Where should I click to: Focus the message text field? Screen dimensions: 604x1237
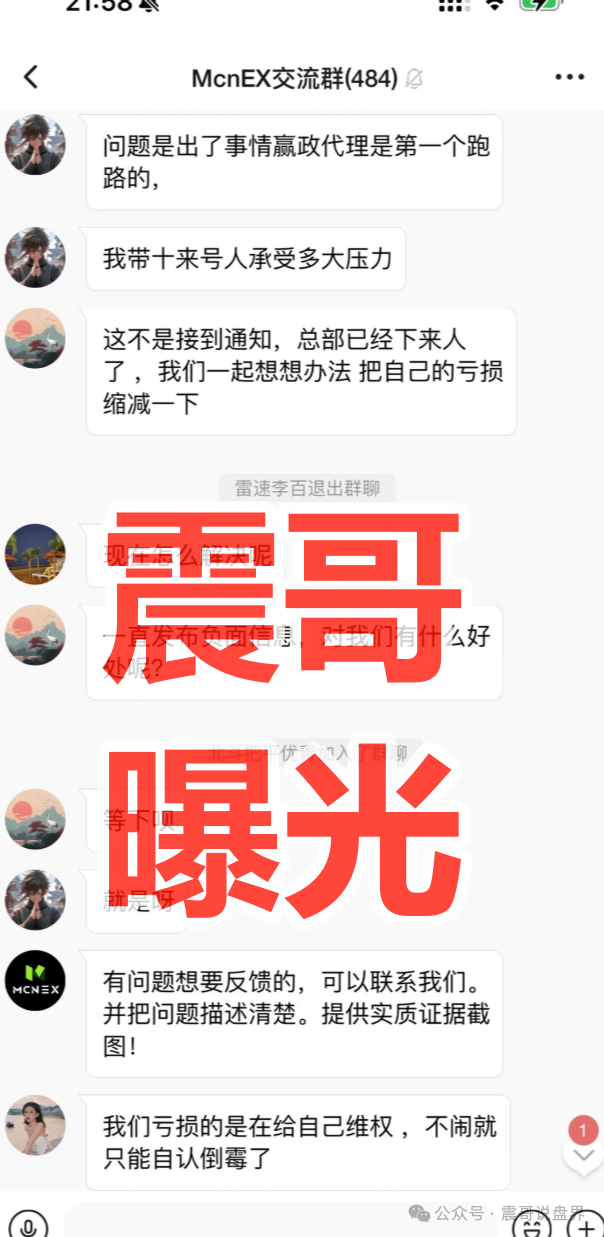280,1222
